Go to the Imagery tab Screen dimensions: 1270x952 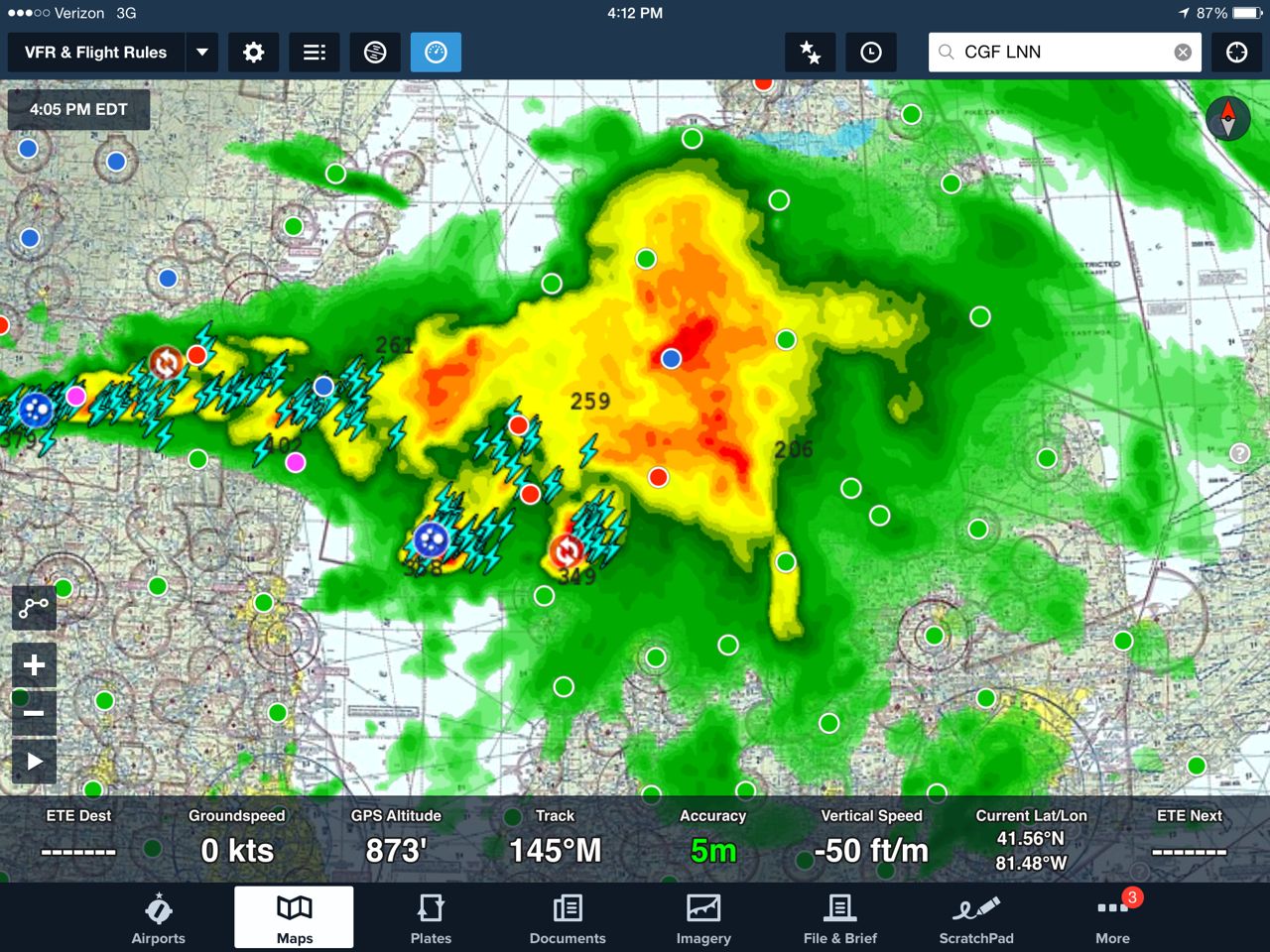point(703,918)
